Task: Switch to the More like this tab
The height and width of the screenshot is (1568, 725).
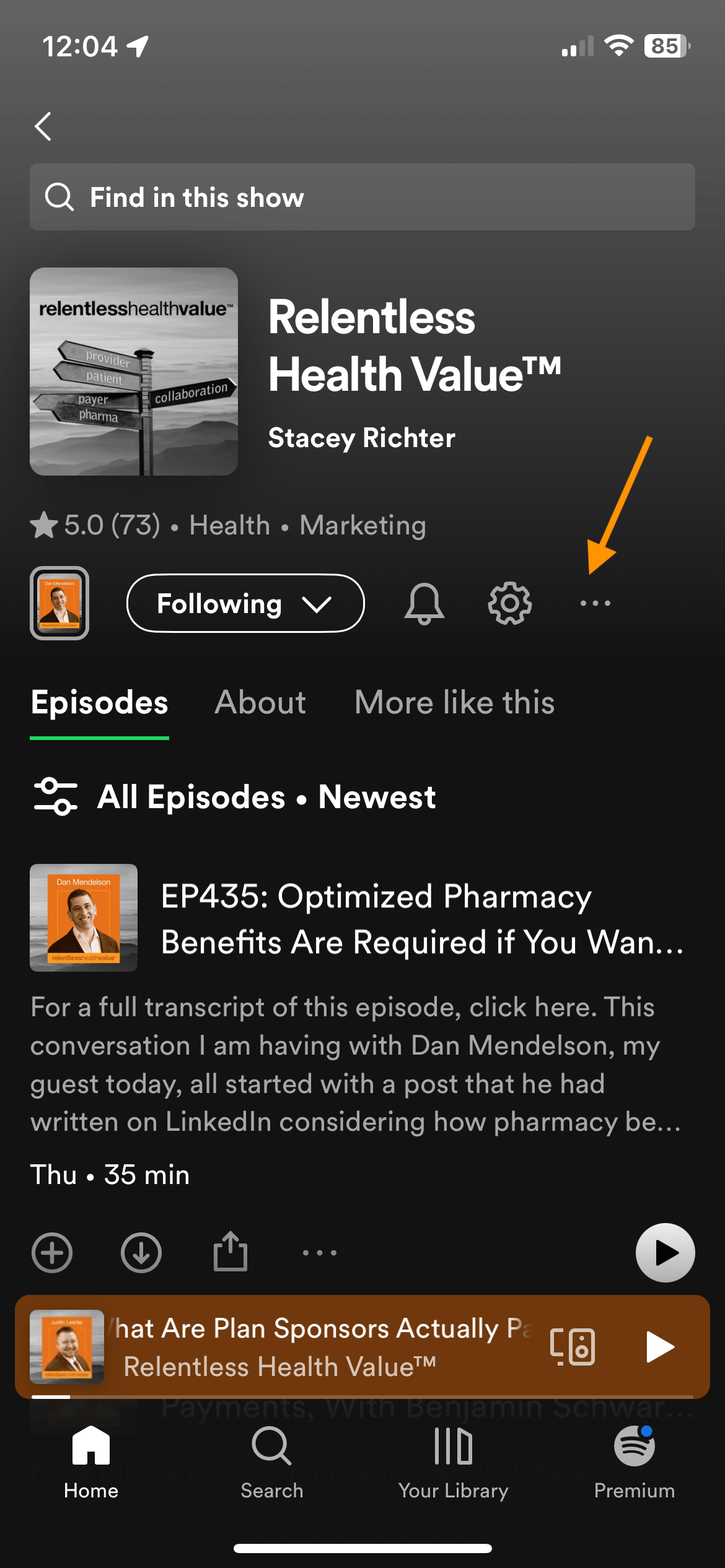Action: [454, 703]
